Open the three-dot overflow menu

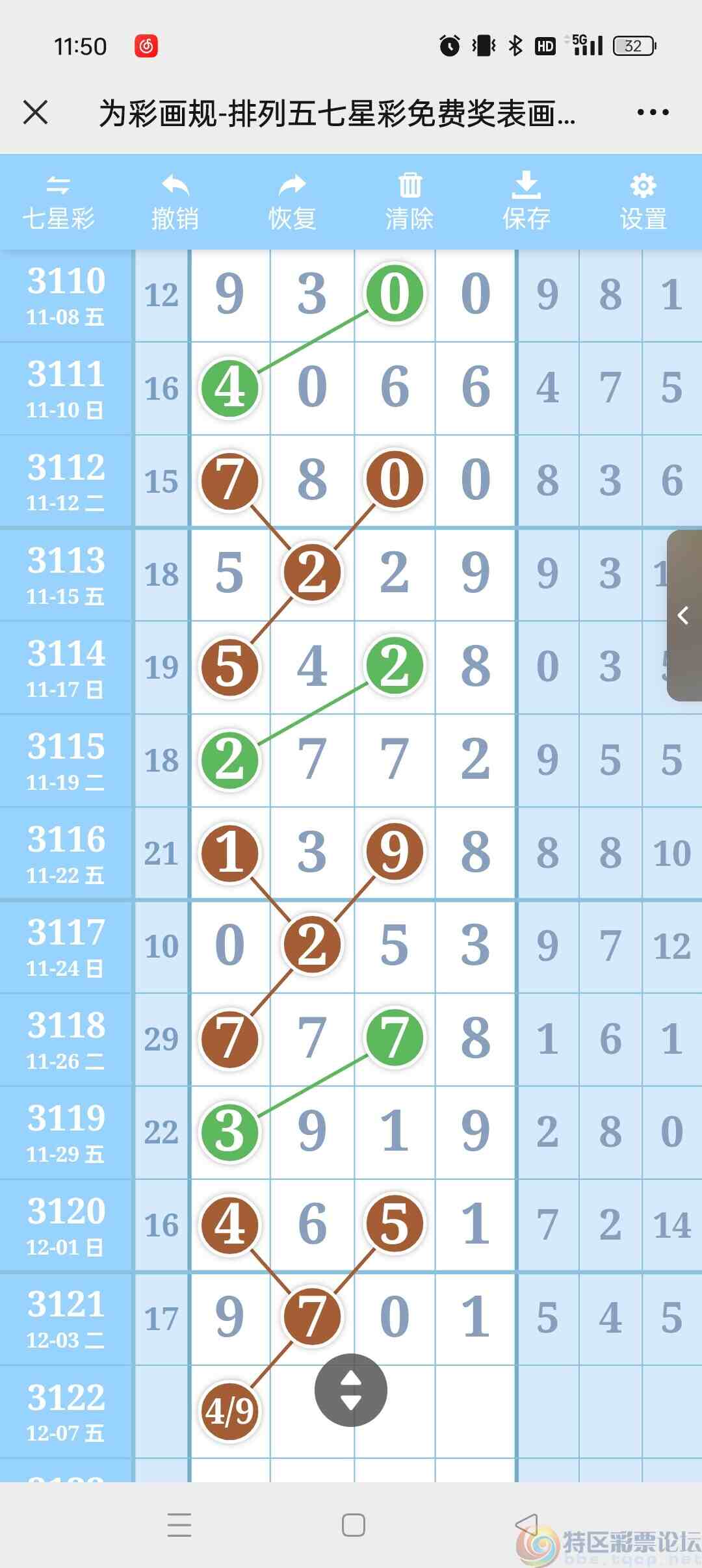point(653,112)
